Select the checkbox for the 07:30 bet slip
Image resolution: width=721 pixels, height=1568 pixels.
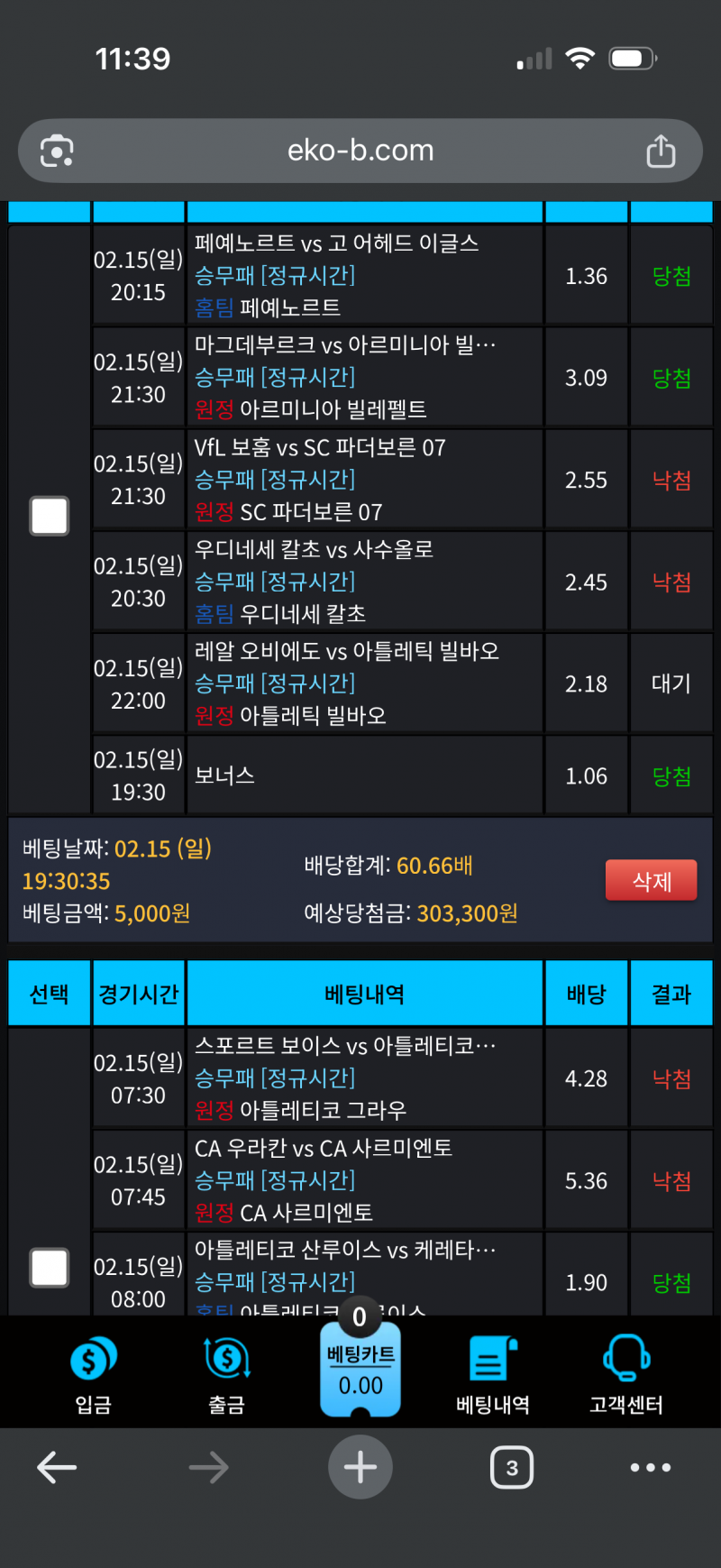[50, 1267]
